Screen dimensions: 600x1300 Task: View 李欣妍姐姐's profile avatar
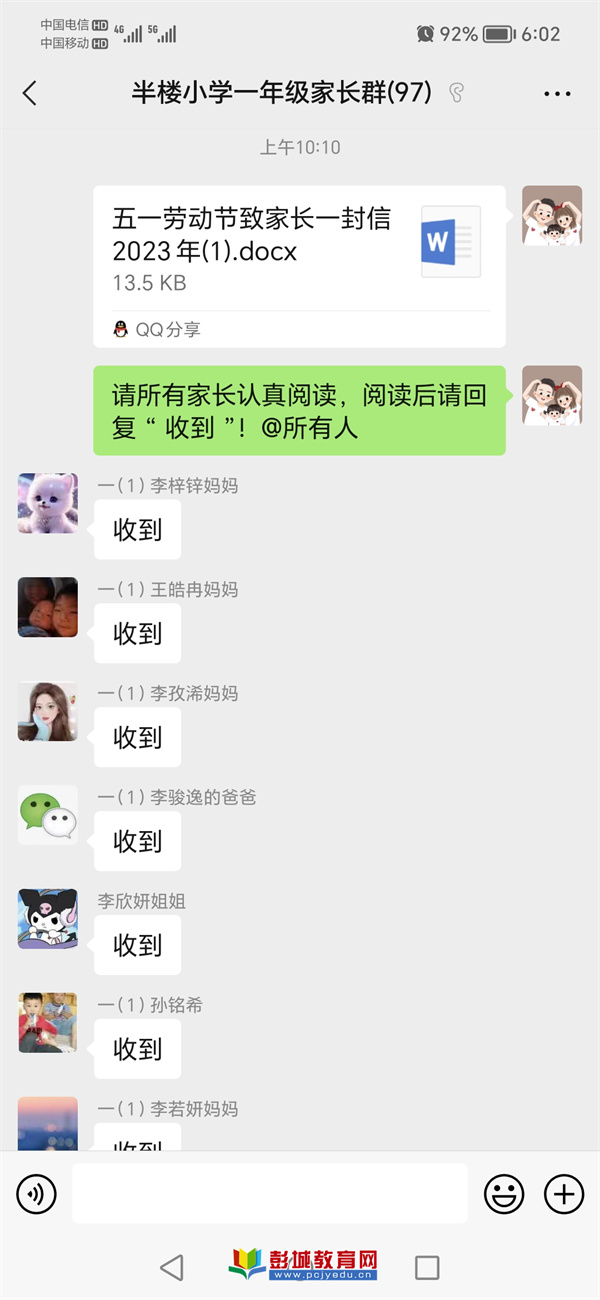pos(47,919)
